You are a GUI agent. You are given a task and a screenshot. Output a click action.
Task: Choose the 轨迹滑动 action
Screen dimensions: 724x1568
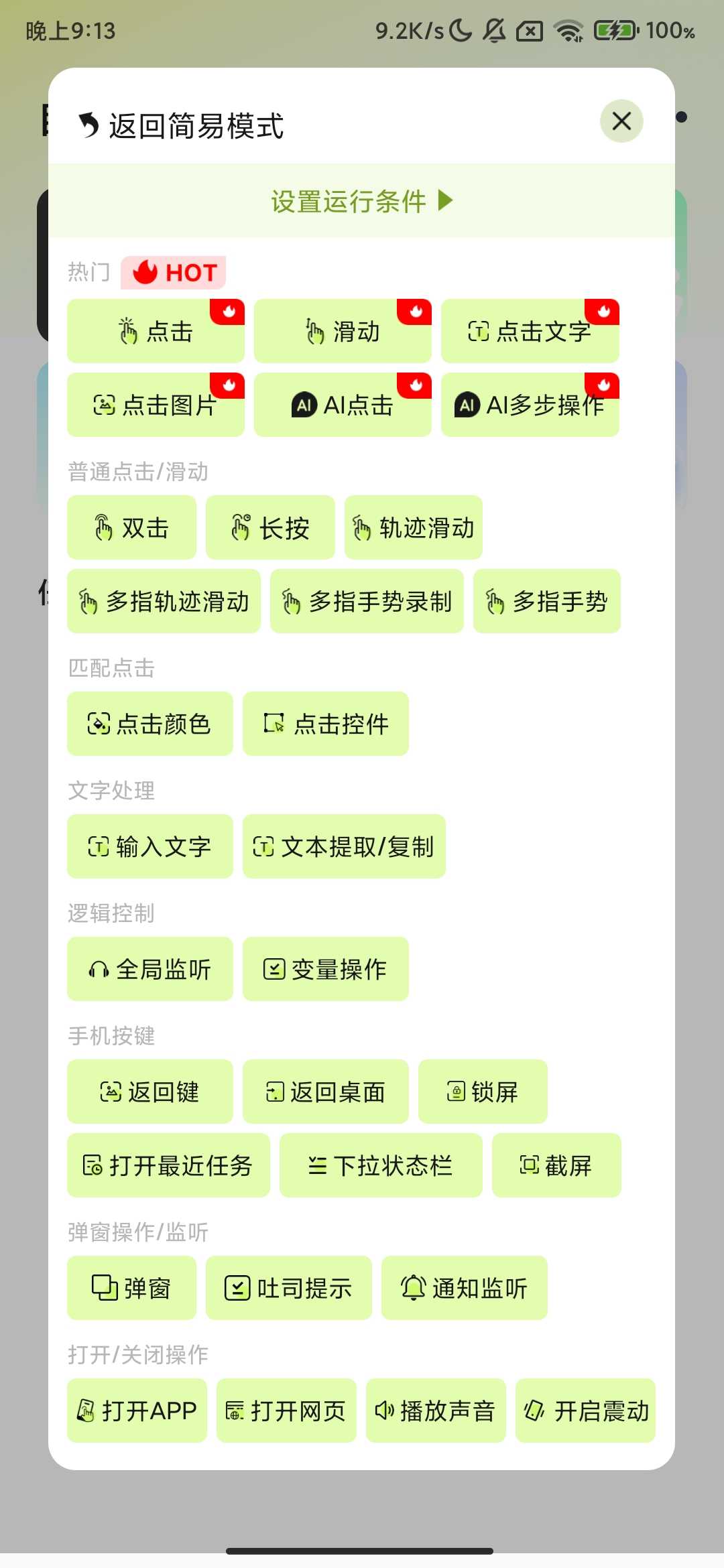[x=413, y=527]
